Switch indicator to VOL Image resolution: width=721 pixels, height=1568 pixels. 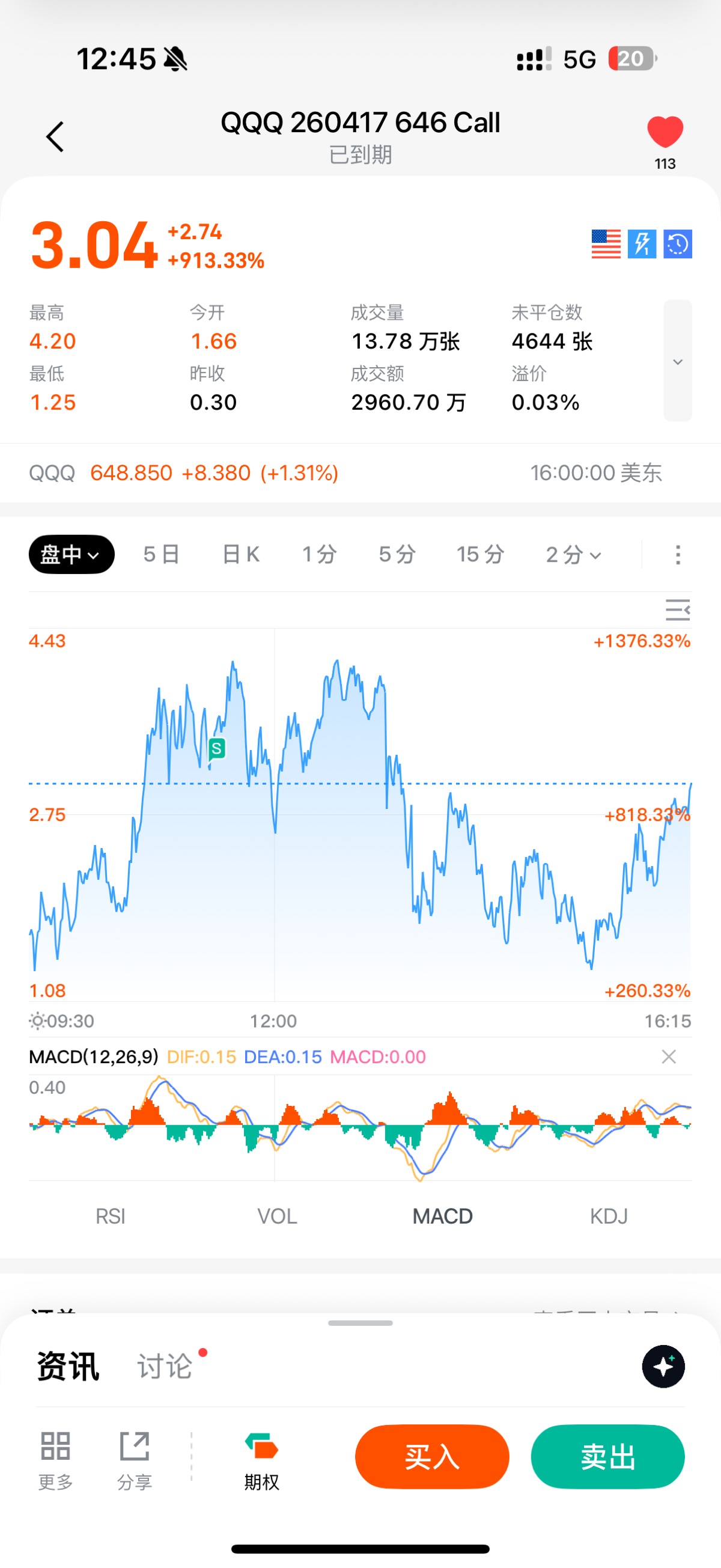pyautogui.click(x=277, y=1216)
